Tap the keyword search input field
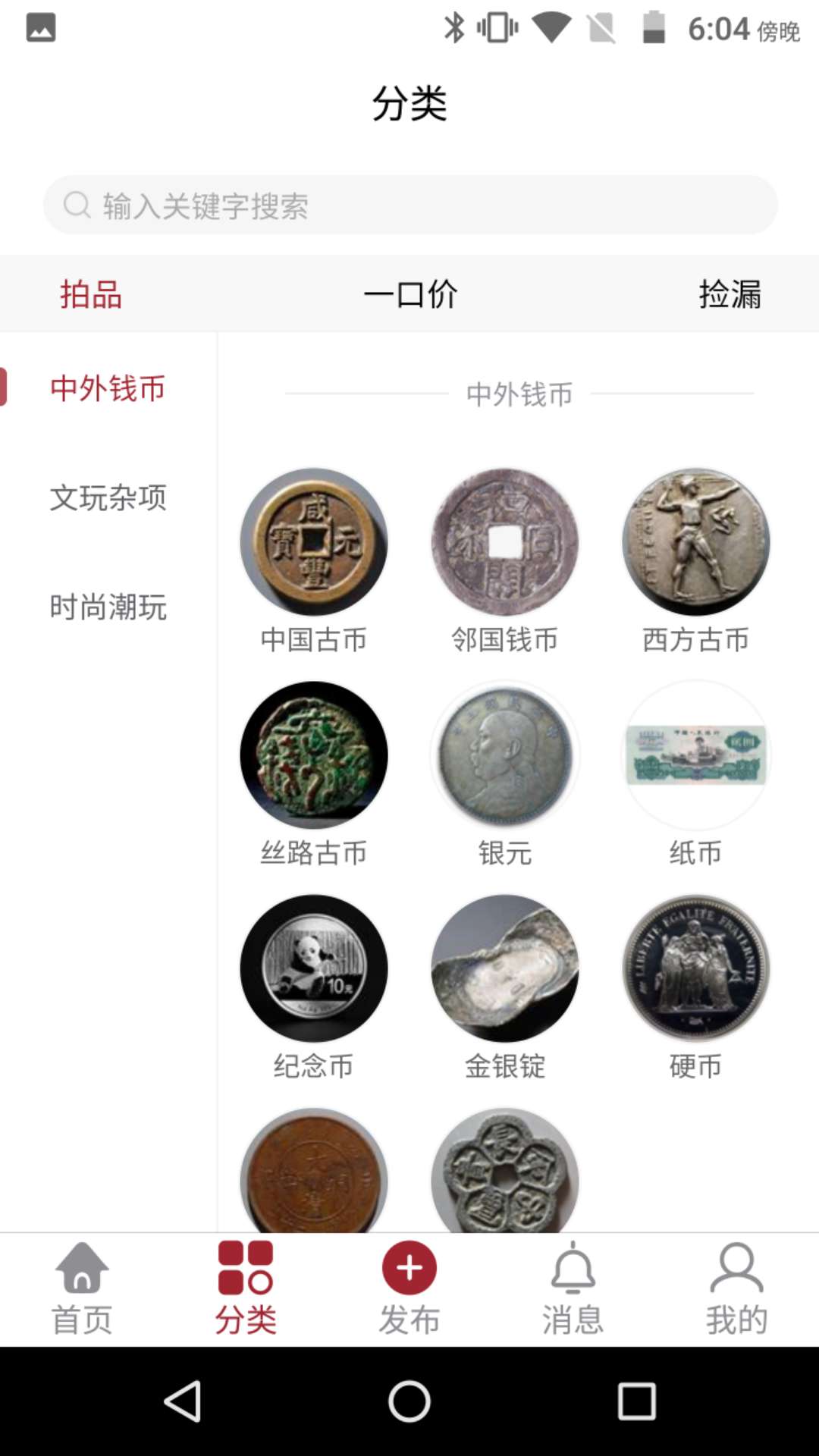The width and height of the screenshot is (819, 1456). 409,202
